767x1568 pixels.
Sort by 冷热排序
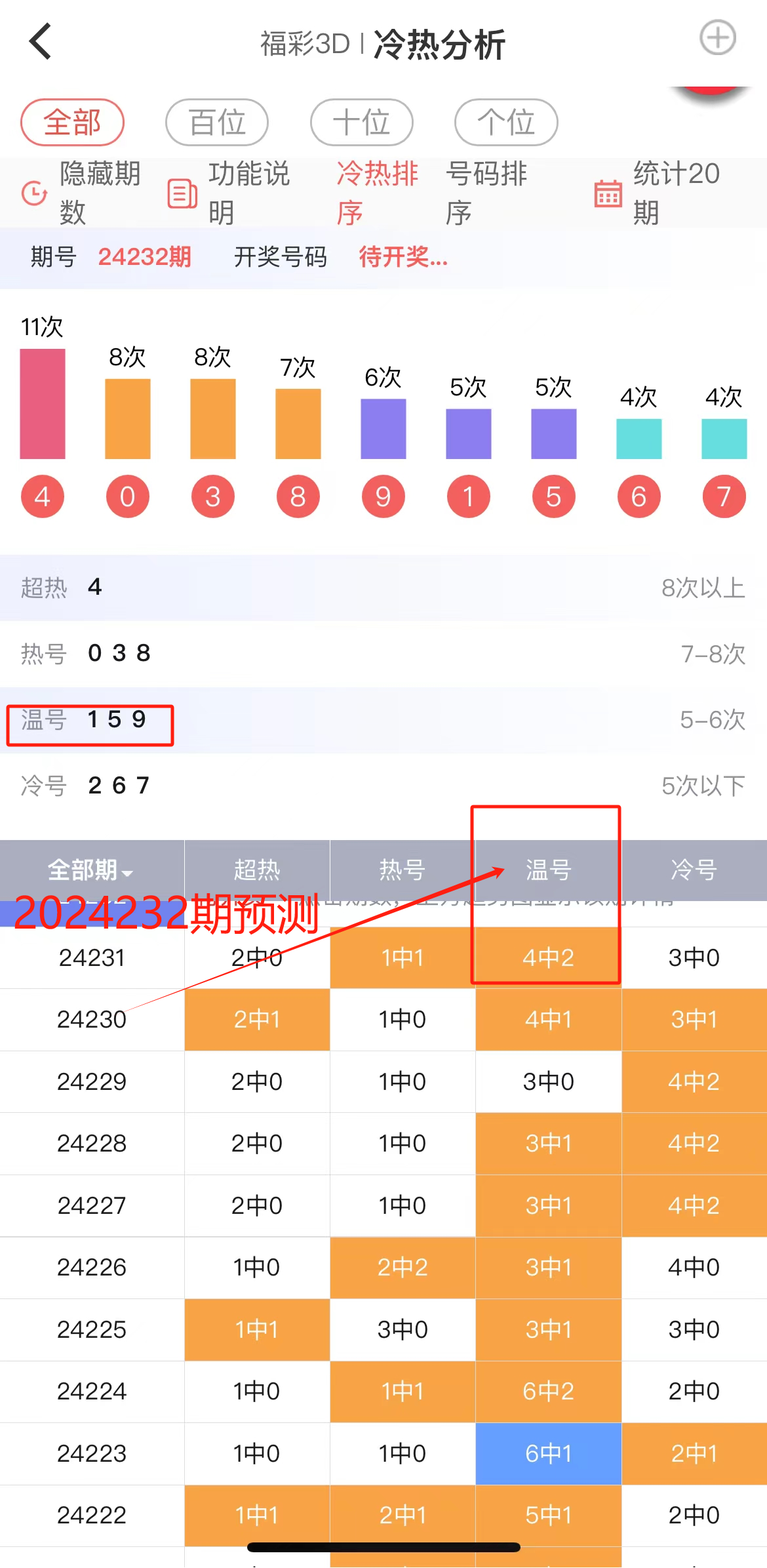coord(377,193)
